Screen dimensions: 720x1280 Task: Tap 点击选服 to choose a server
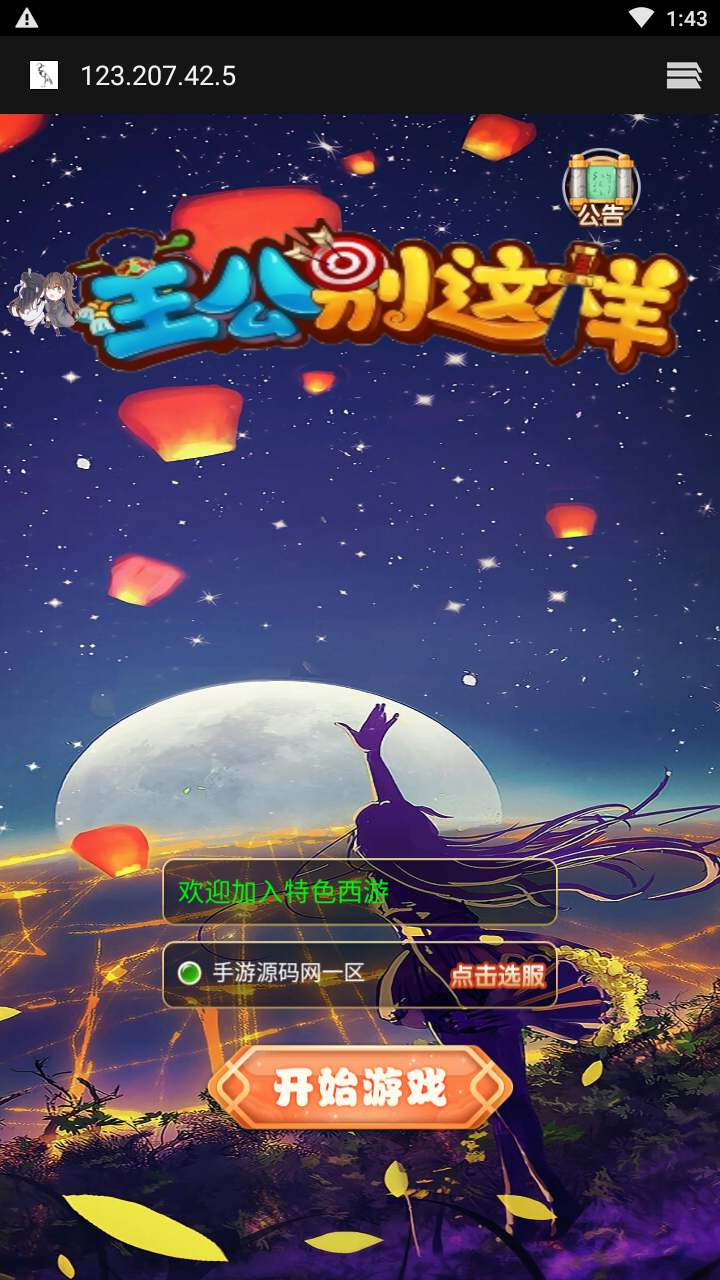[x=498, y=975]
